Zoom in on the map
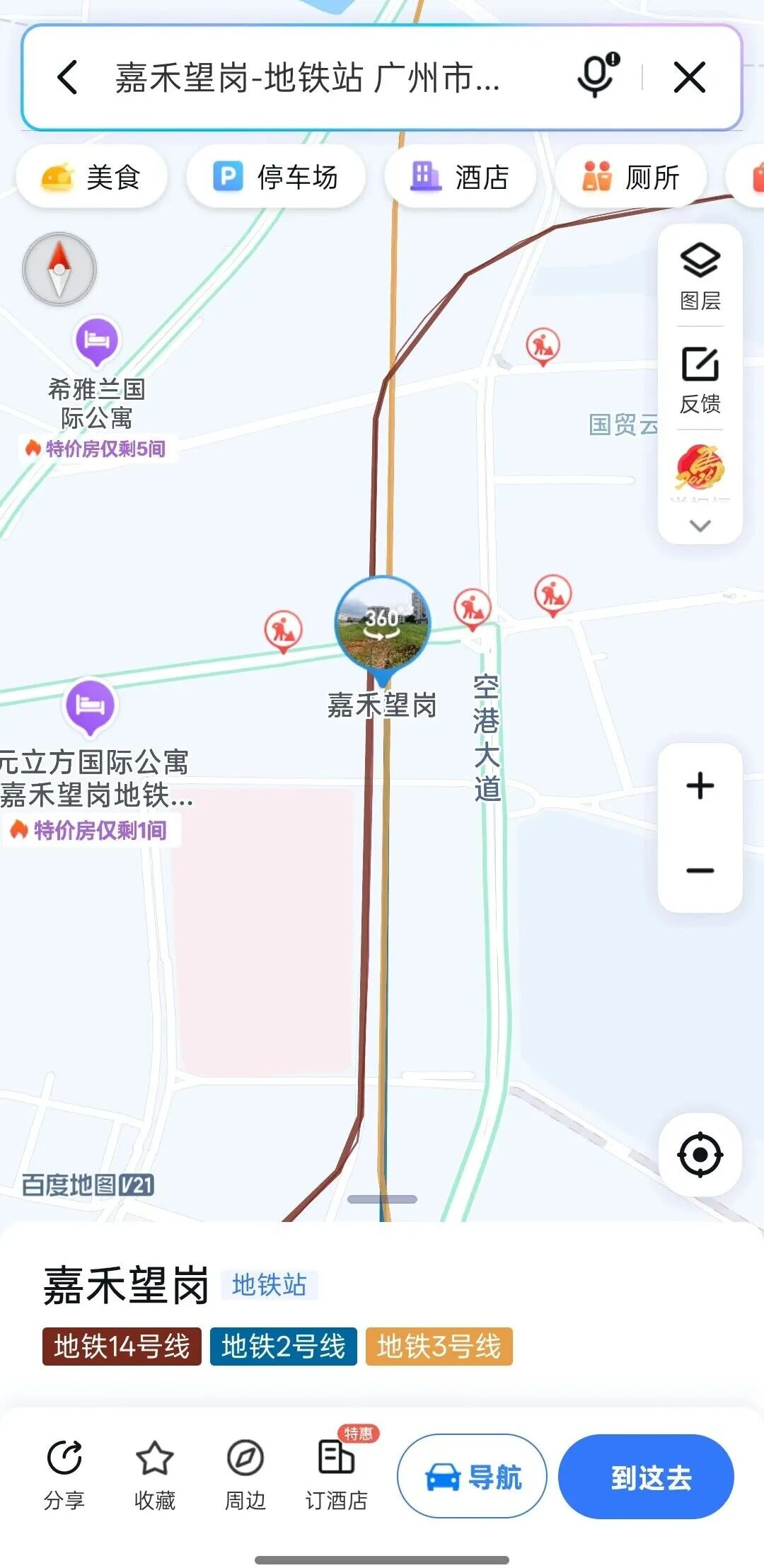 (700, 786)
